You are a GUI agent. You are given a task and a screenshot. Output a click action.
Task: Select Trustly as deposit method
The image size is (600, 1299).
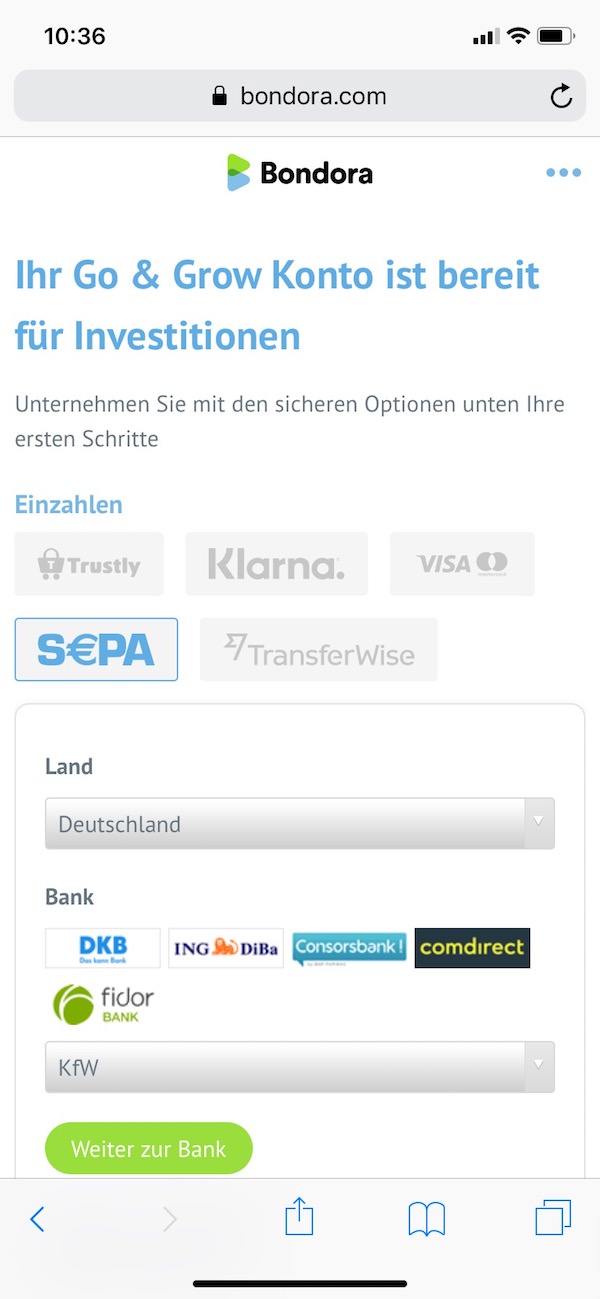(x=89, y=564)
